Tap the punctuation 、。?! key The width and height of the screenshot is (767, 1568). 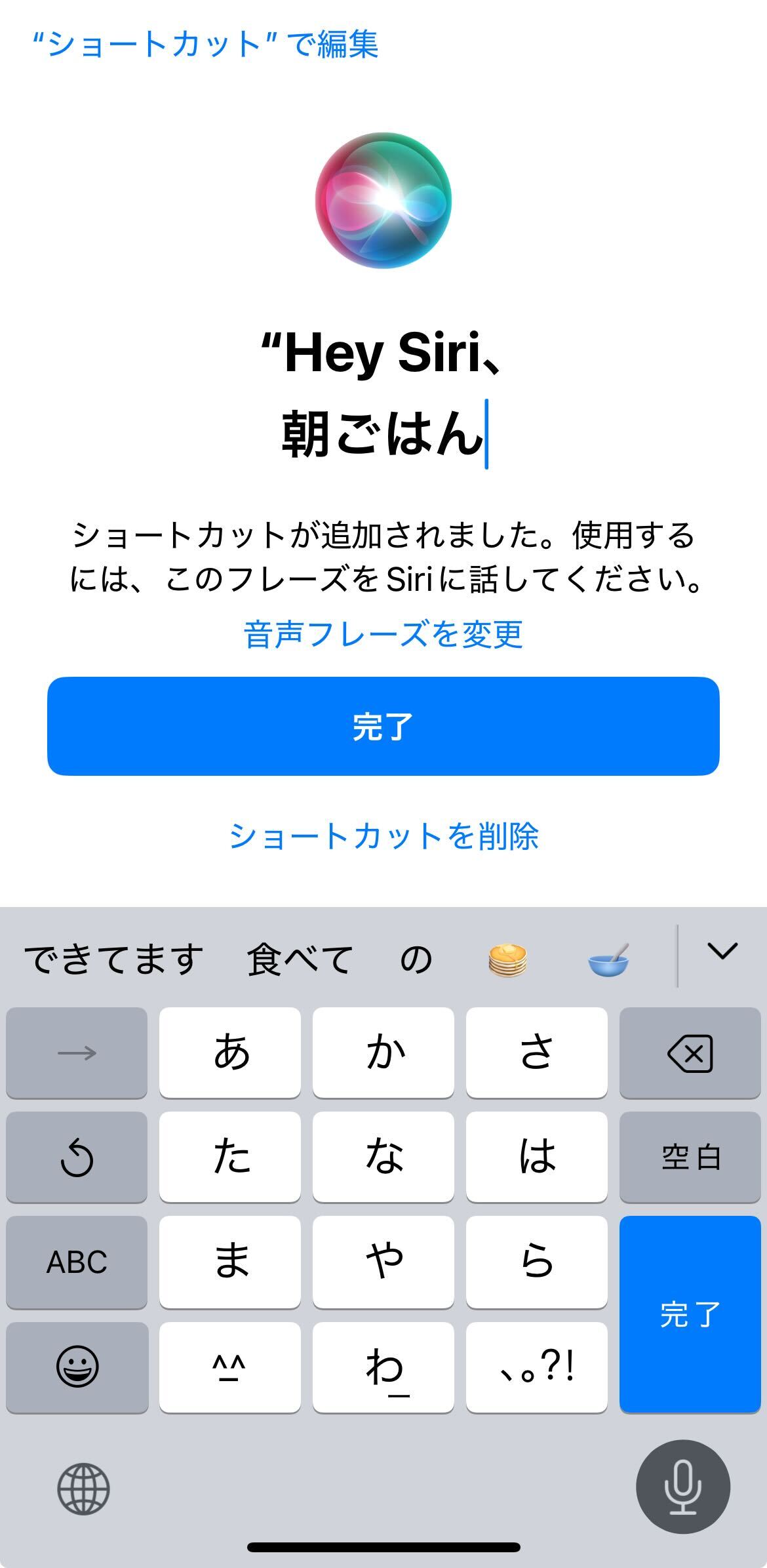536,1367
